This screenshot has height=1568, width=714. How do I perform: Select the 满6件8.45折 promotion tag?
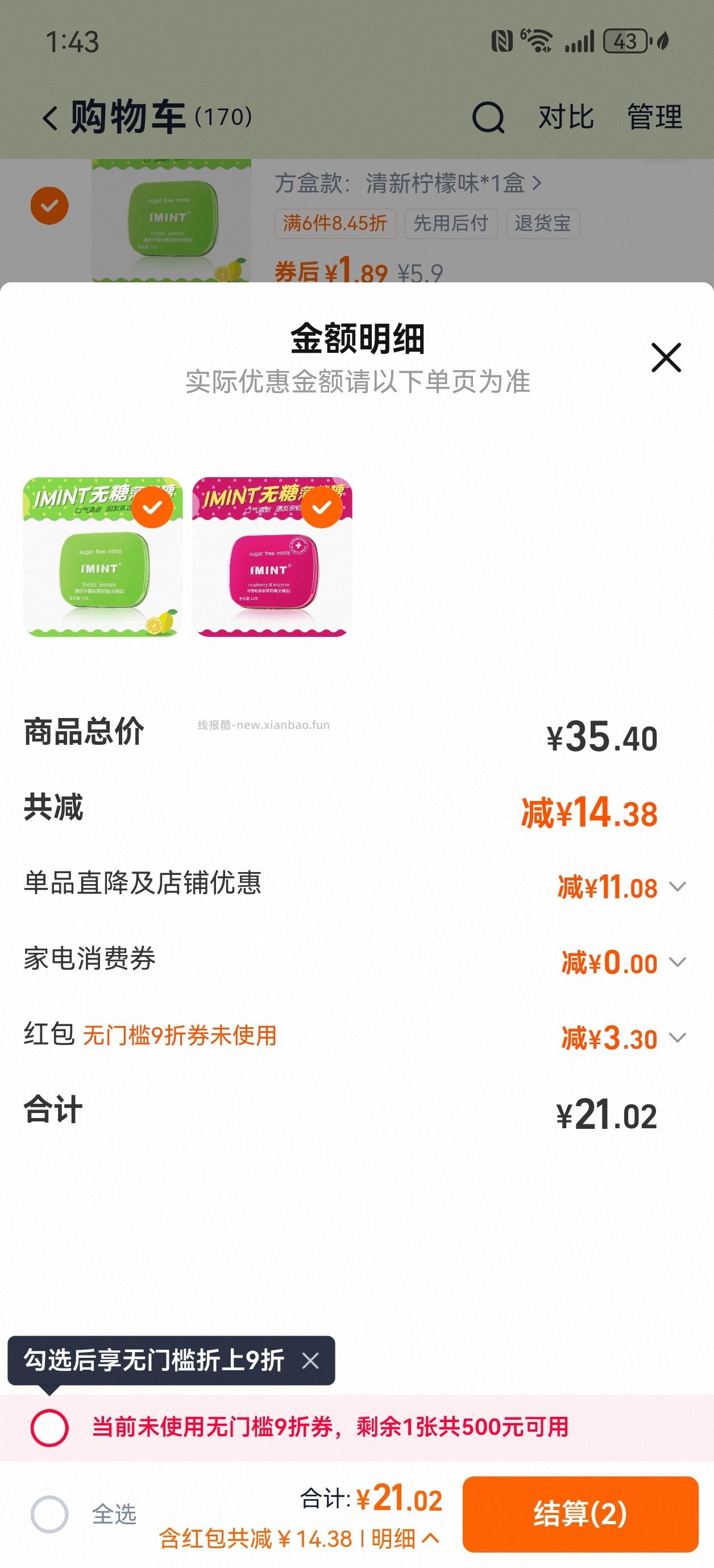[334, 224]
